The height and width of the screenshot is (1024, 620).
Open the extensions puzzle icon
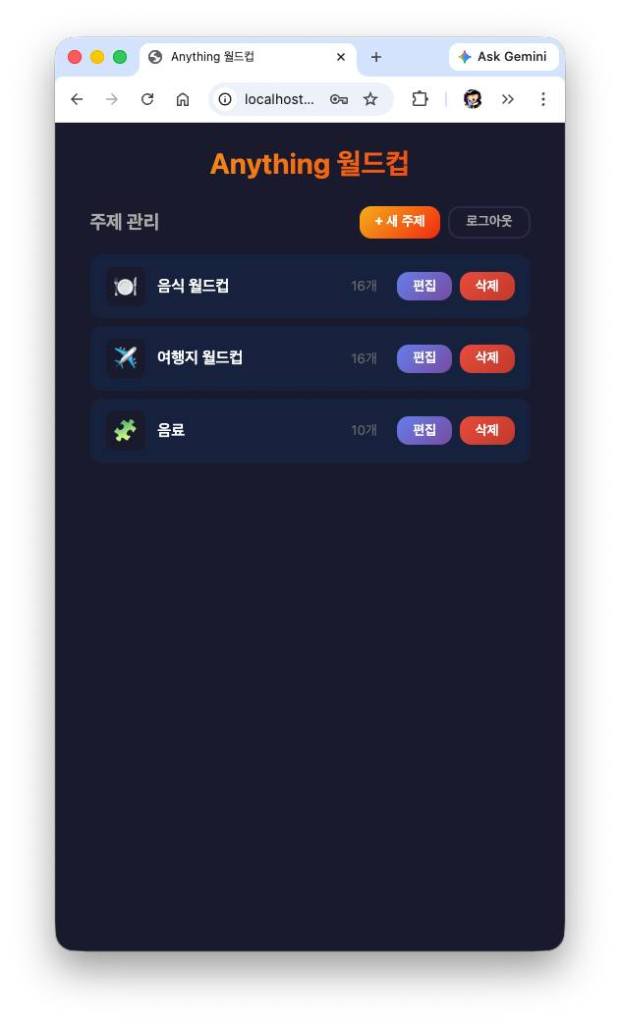point(420,99)
